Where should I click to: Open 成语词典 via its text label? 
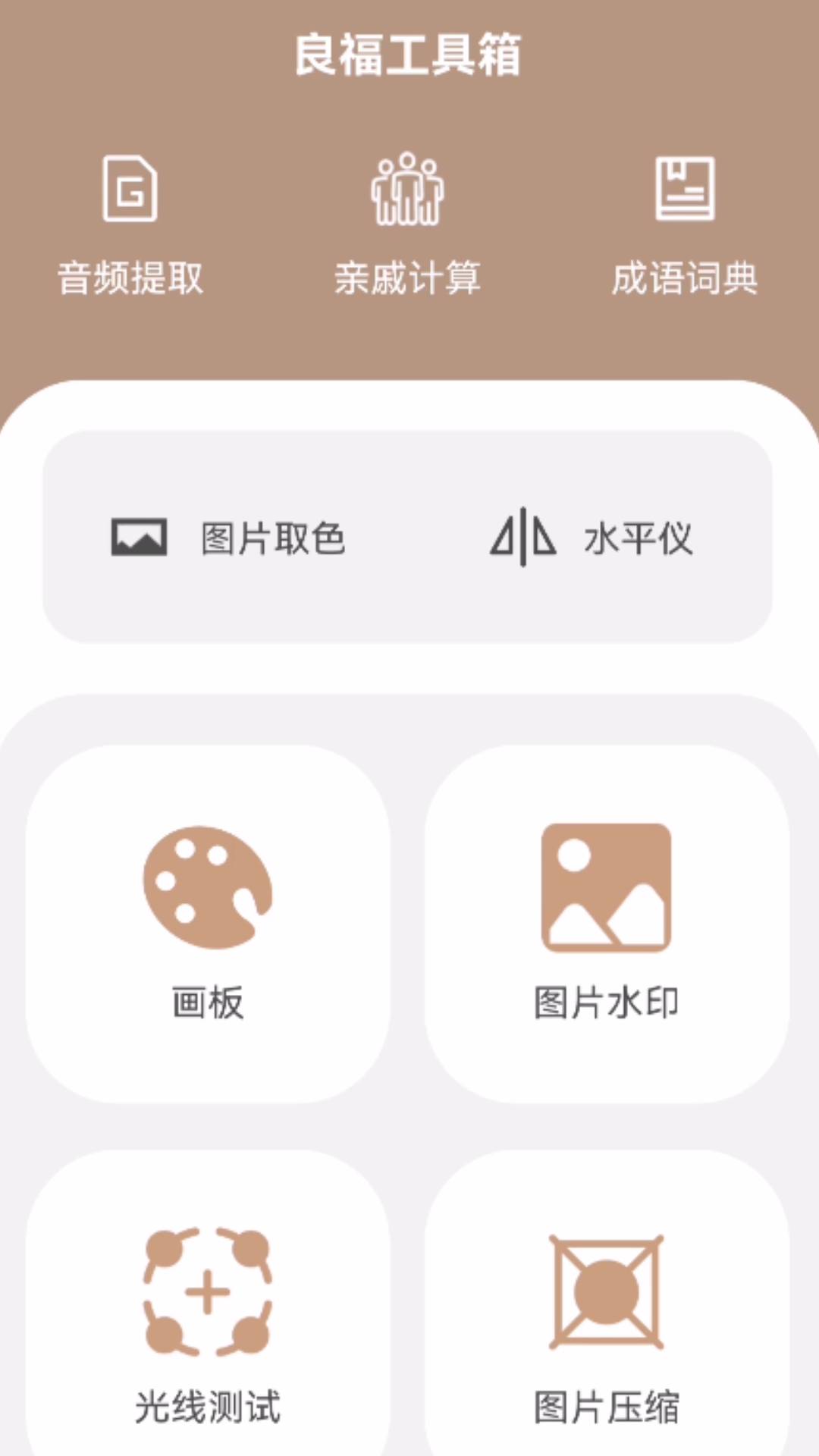(x=685, y=278)
